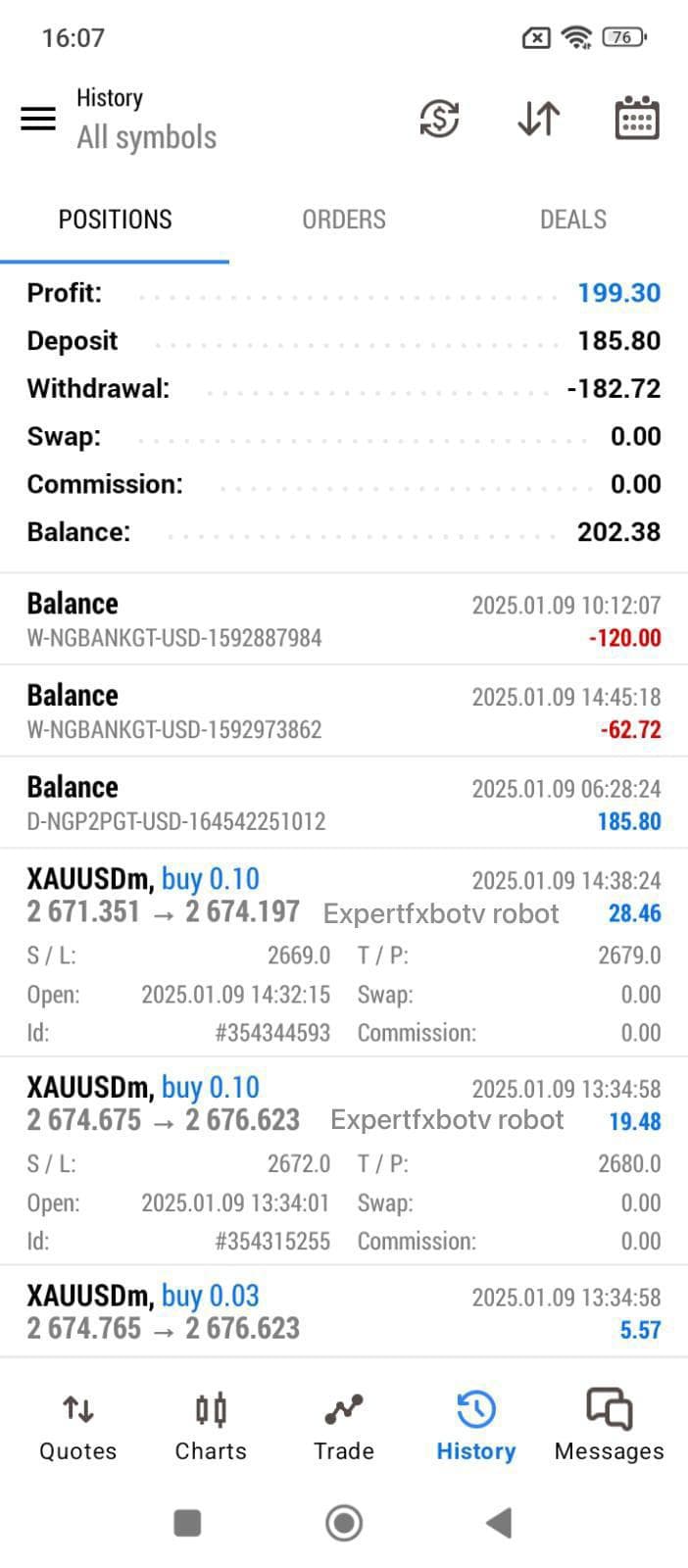Open the sort arrows option
This screenshot has width=688, height=1568.
(538, 119)
